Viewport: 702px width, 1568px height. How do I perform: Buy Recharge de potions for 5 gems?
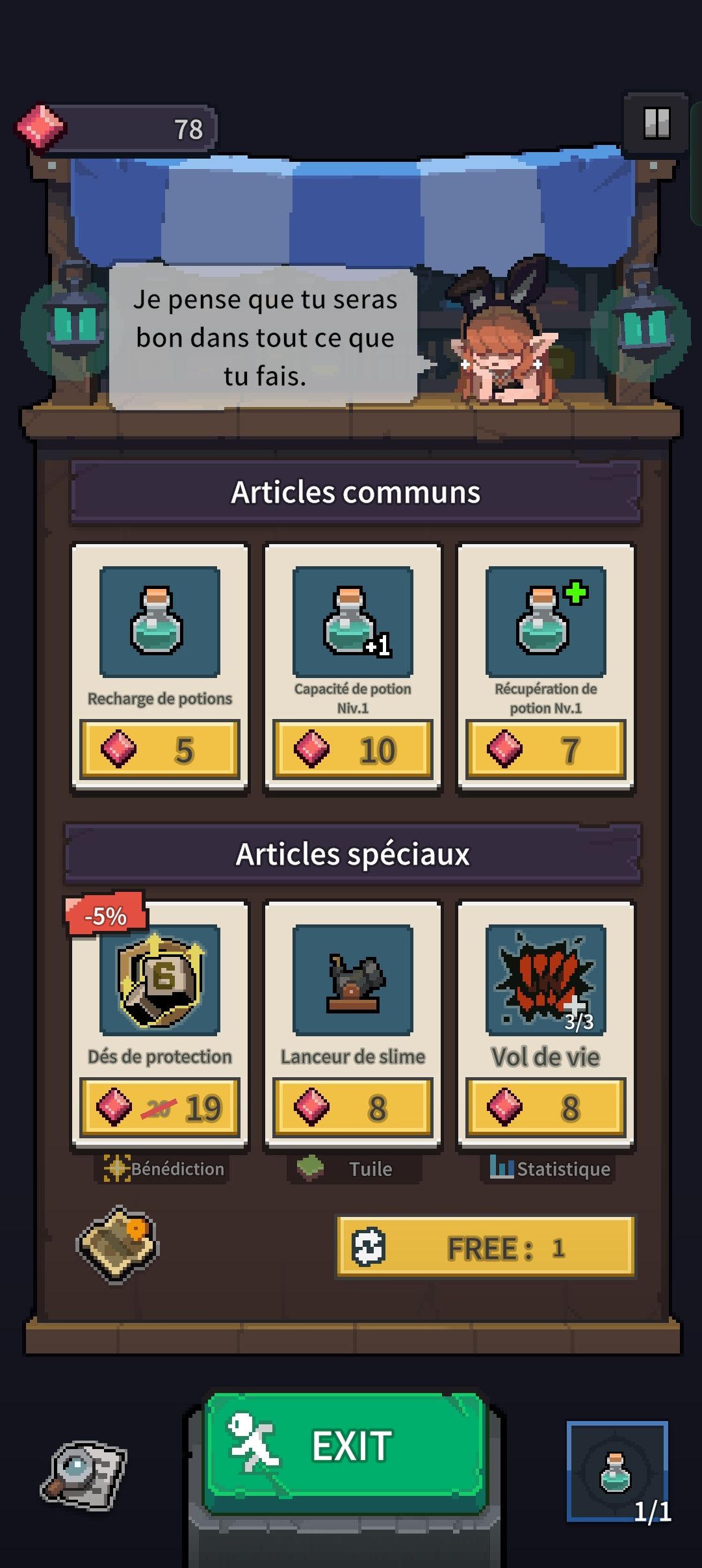pyautogui.click(x=160, y=749)
